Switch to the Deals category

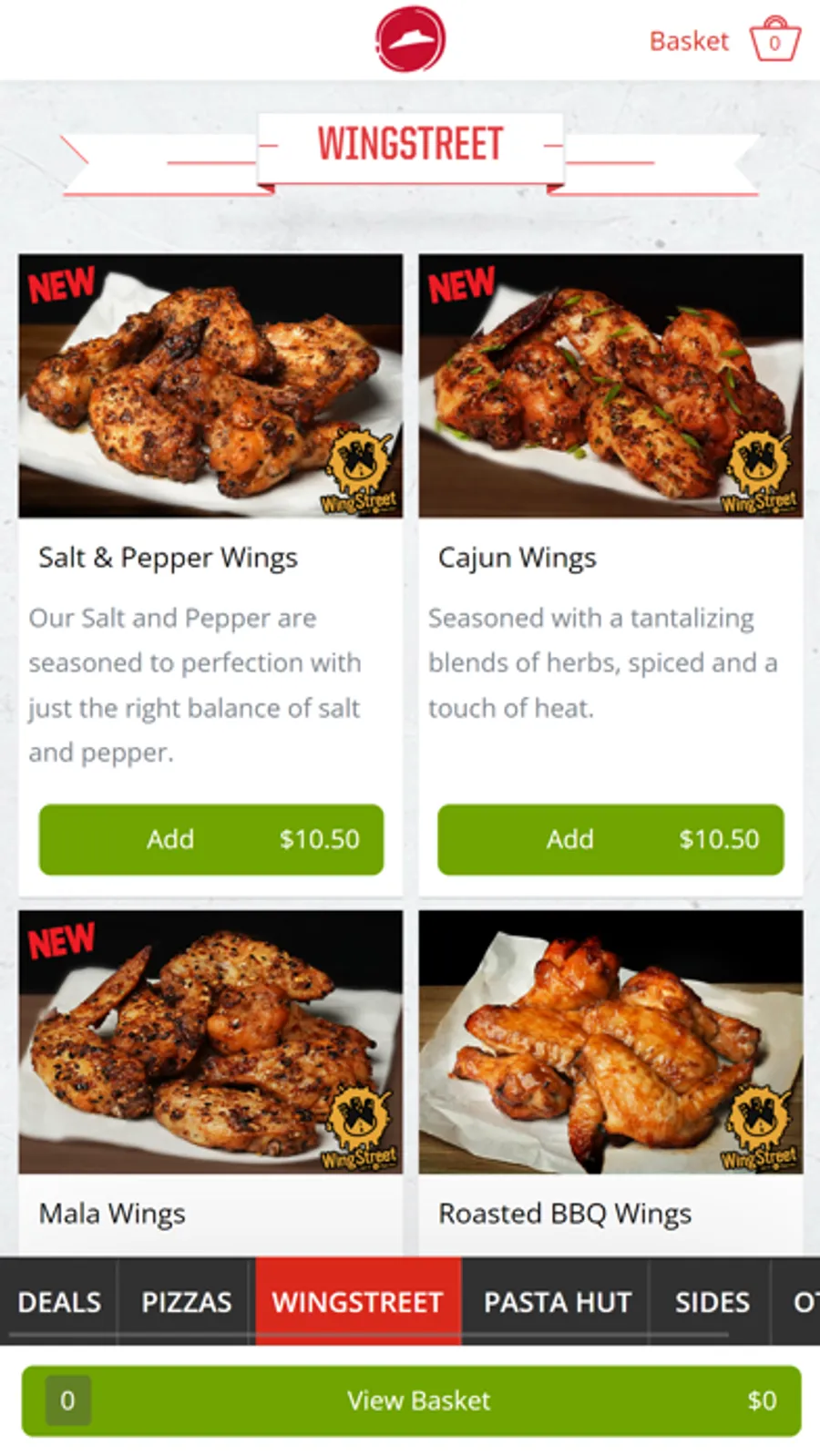(59, 1301)
